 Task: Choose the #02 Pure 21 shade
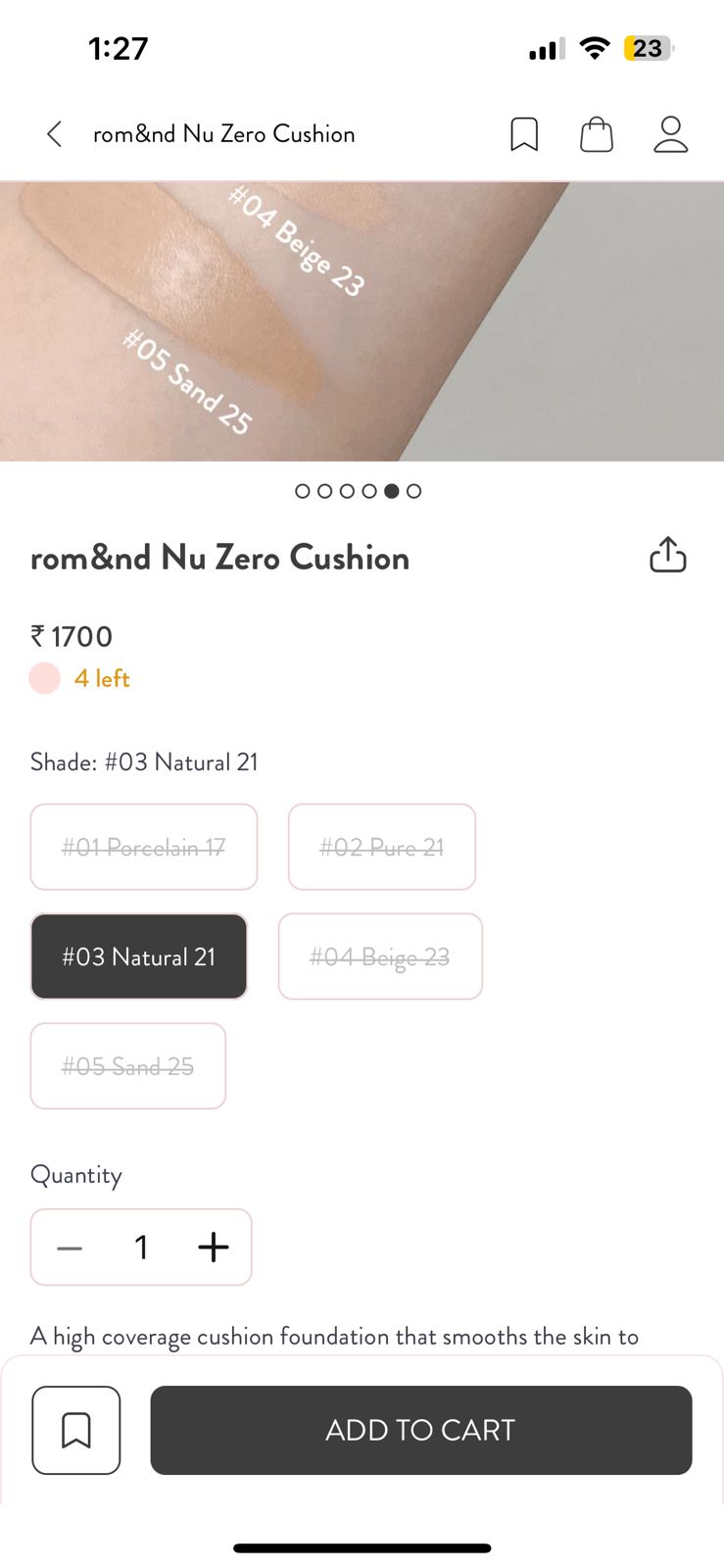(x=381, y=847)
